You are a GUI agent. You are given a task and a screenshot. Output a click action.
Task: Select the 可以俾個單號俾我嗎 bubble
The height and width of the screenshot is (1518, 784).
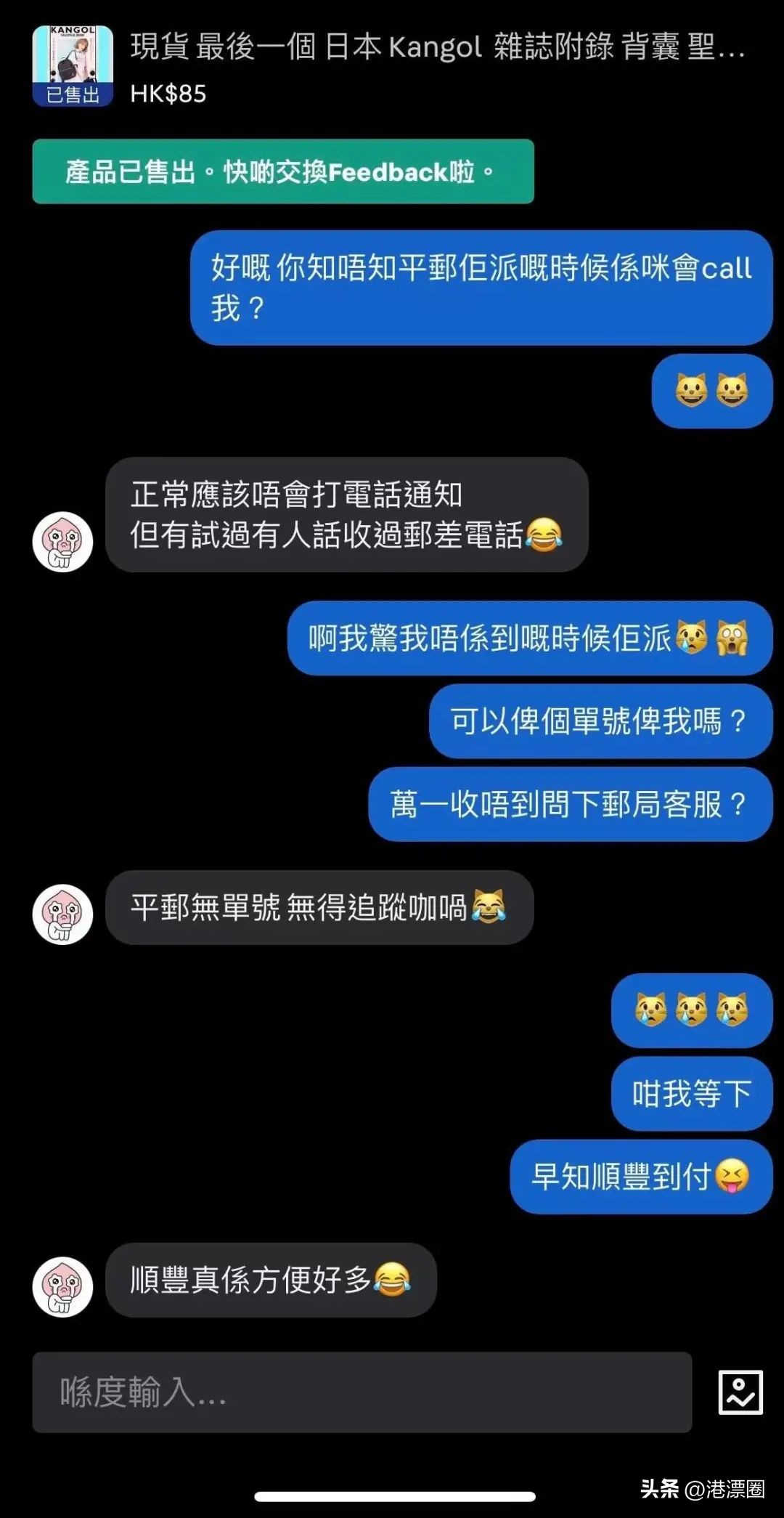[x=601, y=721]
